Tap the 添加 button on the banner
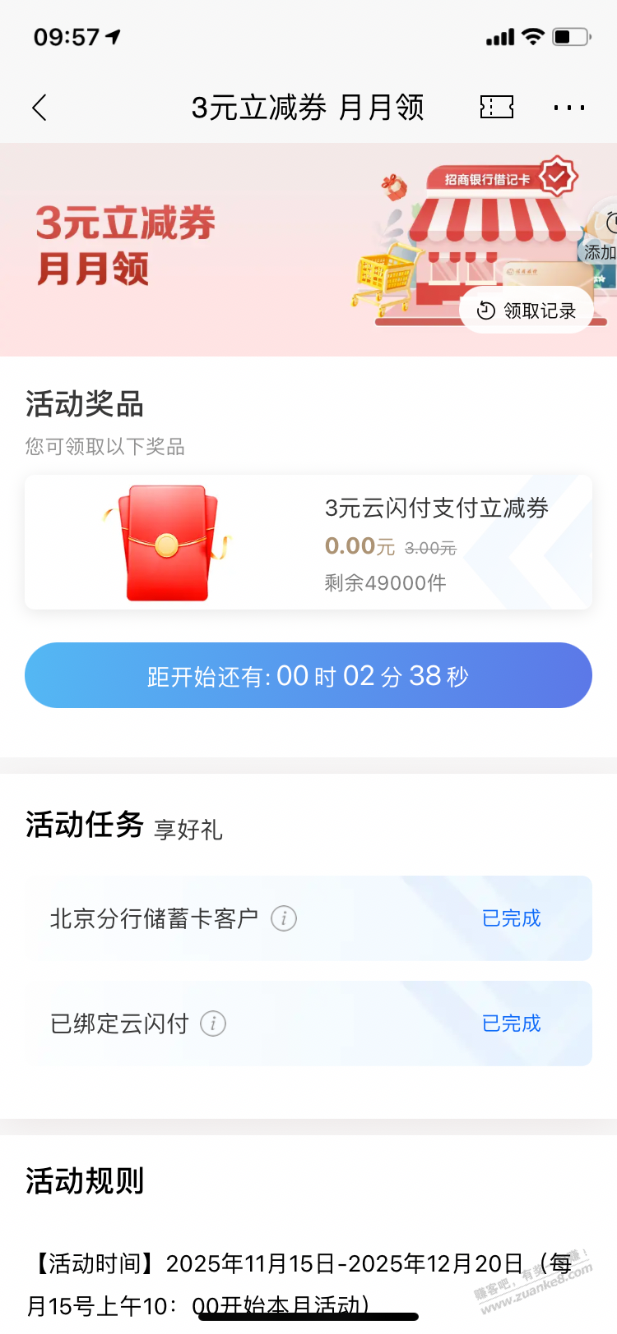Image resolution: width=617 pixels, height=1334 pixels. pos(600,251)
